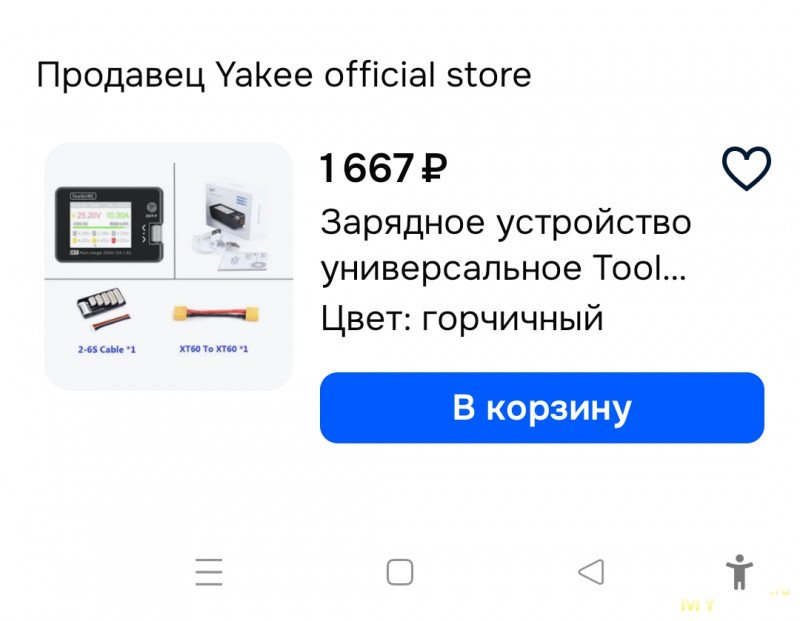Open the accessibility shortcut icon
Screen dimensions: 800x621
point(739,572)
